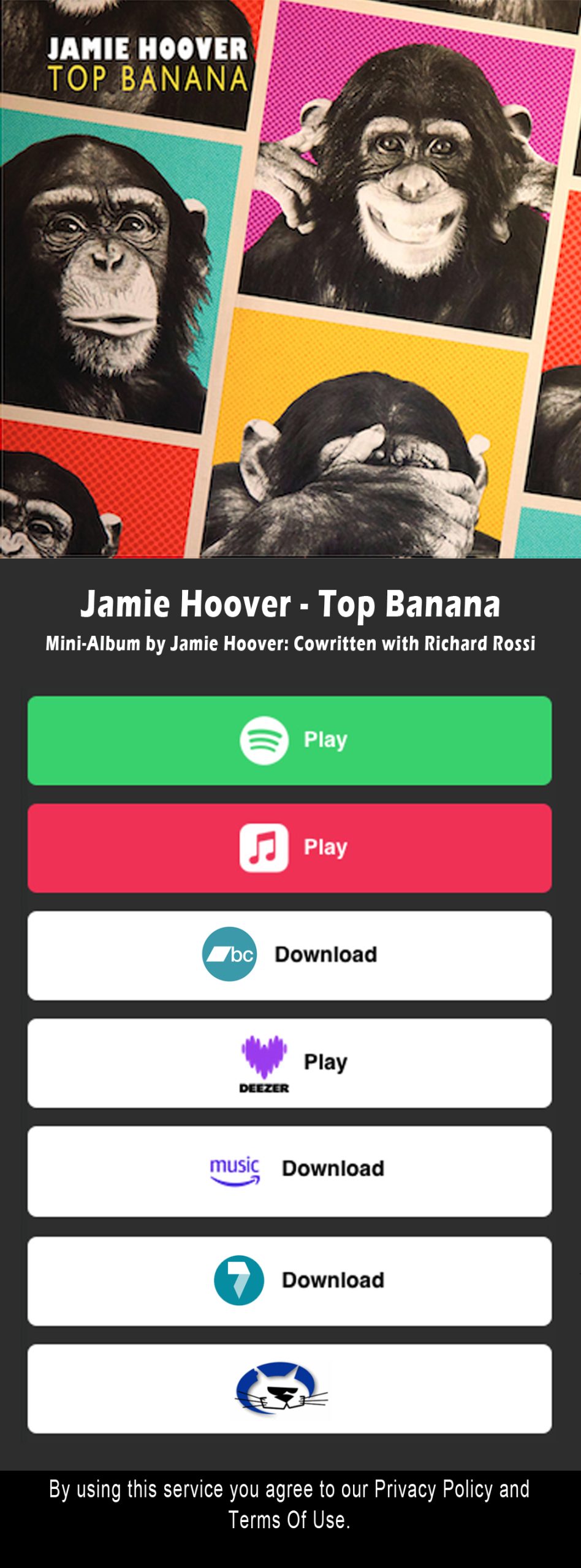The image size is (581, 1568).
Task: Download from Bandcamp
Action: (289, 955)
